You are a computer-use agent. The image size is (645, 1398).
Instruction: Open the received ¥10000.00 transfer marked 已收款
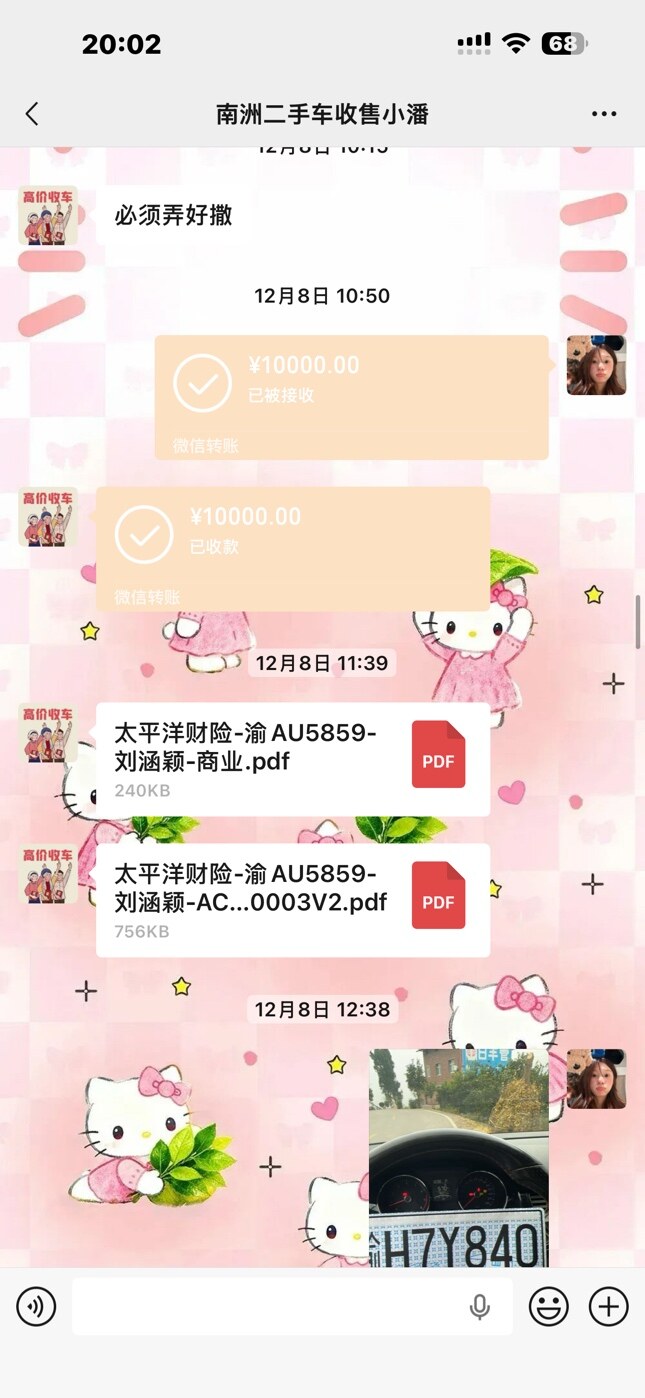(293, 549)
